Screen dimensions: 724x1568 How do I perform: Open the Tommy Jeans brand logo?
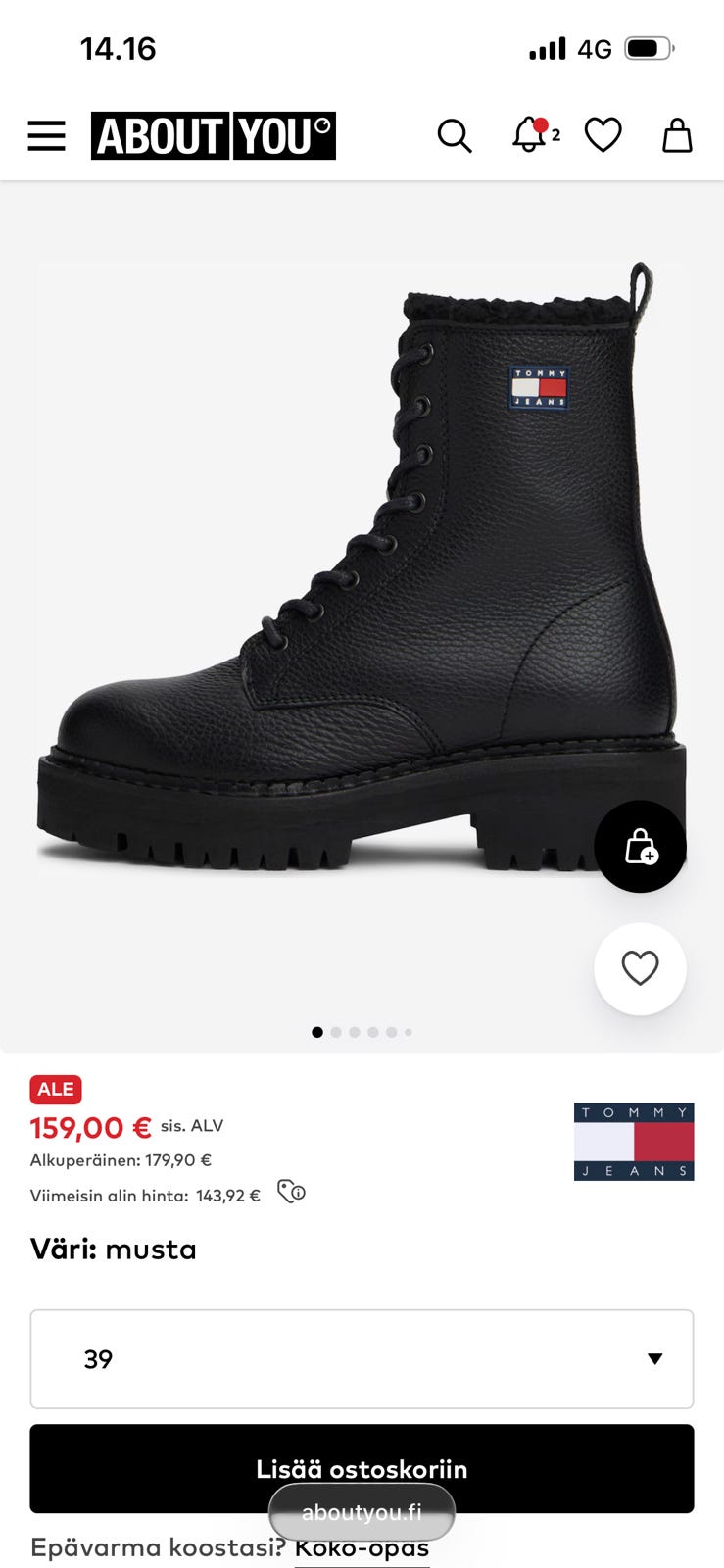click(x=634, y=1142)
